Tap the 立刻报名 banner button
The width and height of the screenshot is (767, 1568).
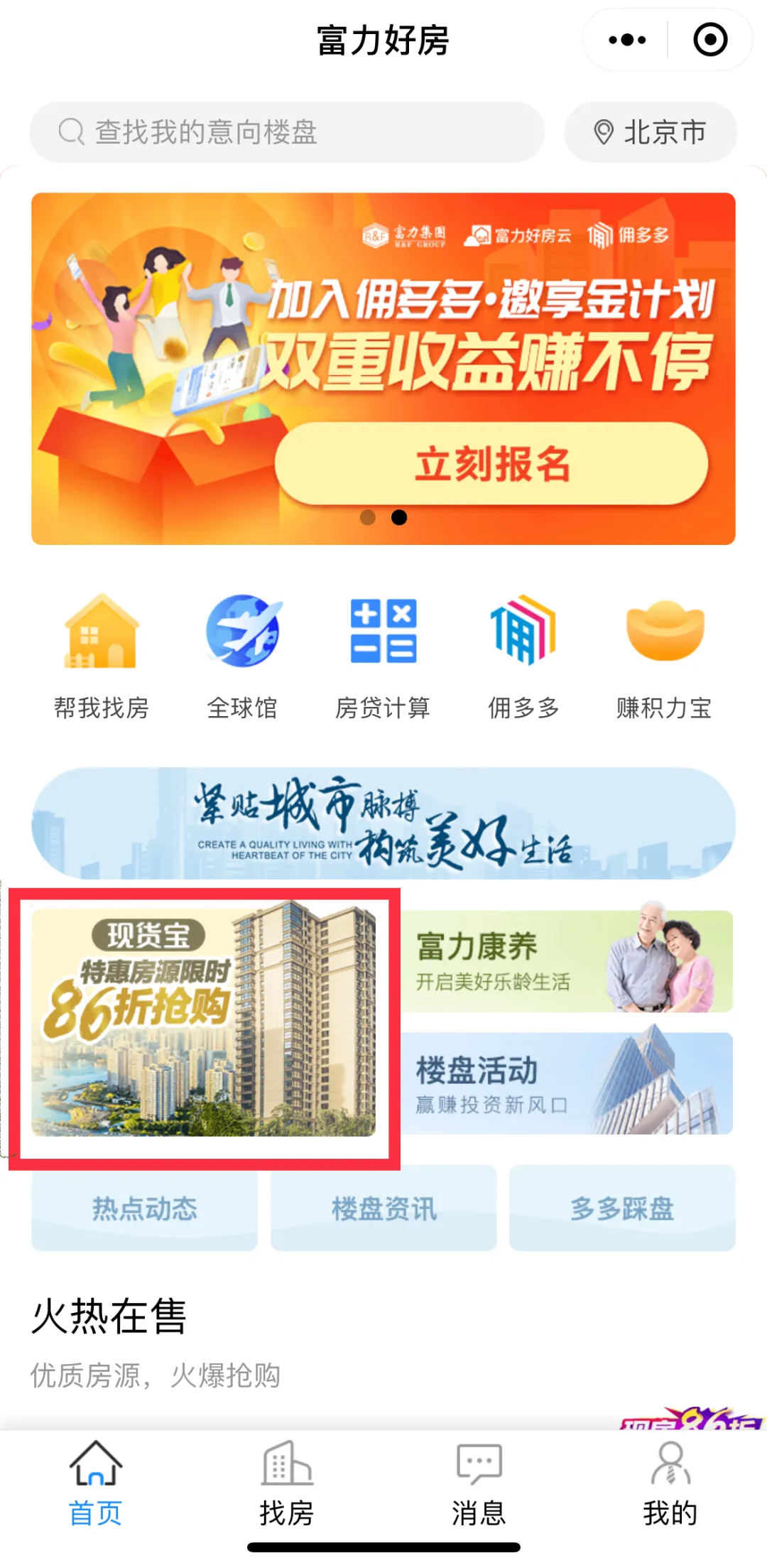coord(491,465)
